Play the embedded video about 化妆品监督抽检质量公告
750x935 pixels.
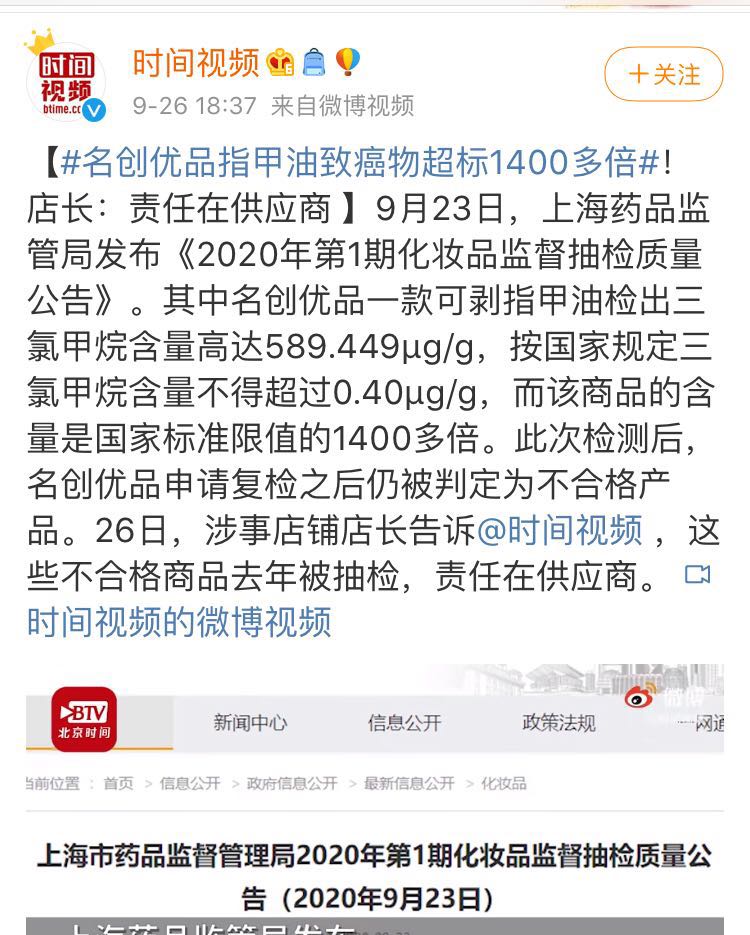375,800
